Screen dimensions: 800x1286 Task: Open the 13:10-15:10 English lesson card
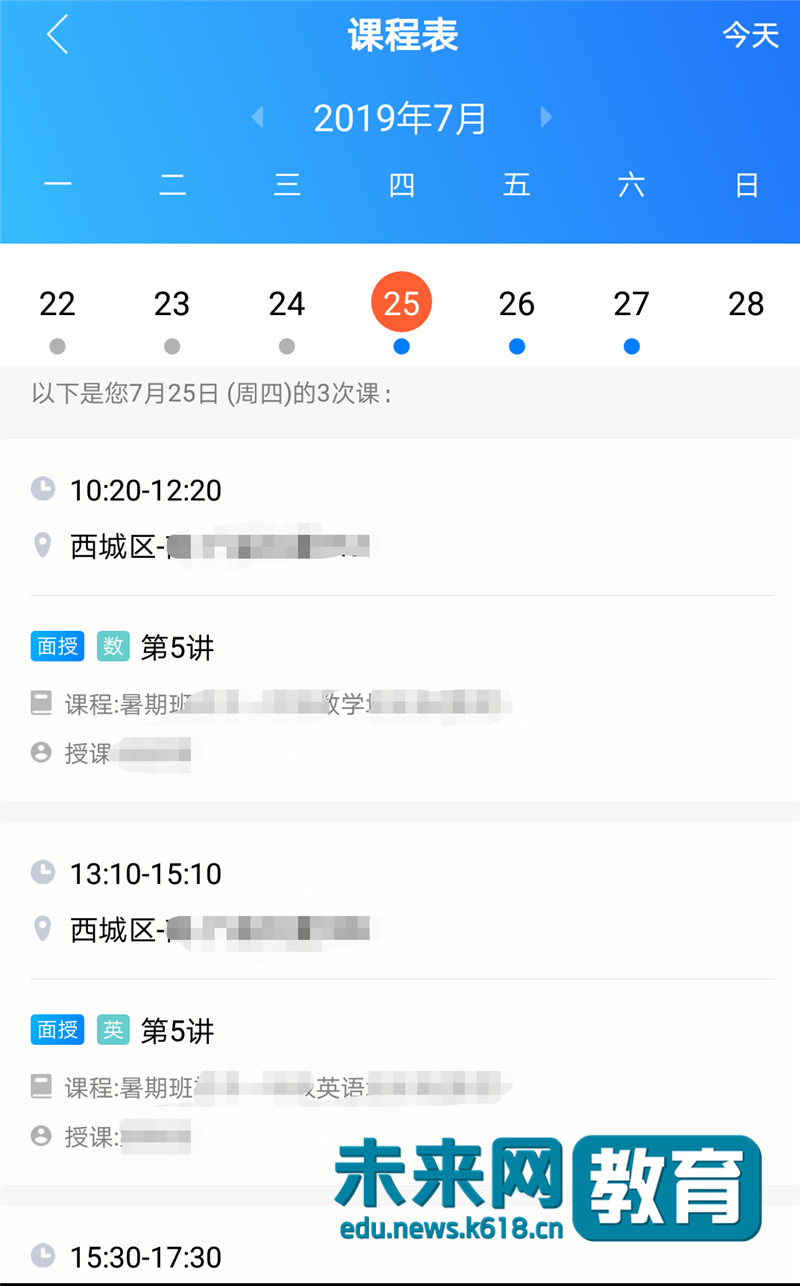tap(400, 1003)
